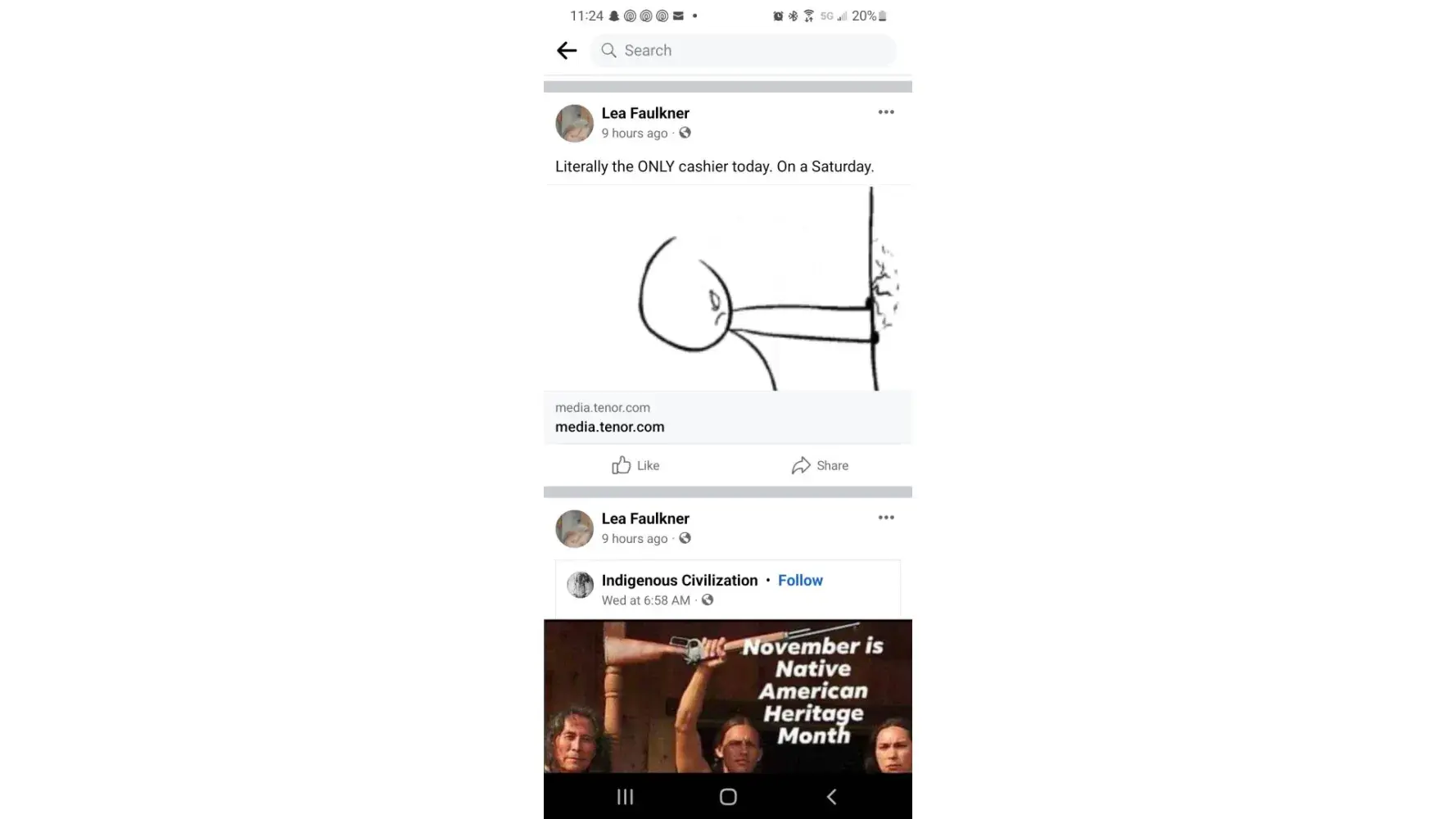1456x819 pixels.
Task: Open options menu on the cashier post
Action: tap(886, 112)
